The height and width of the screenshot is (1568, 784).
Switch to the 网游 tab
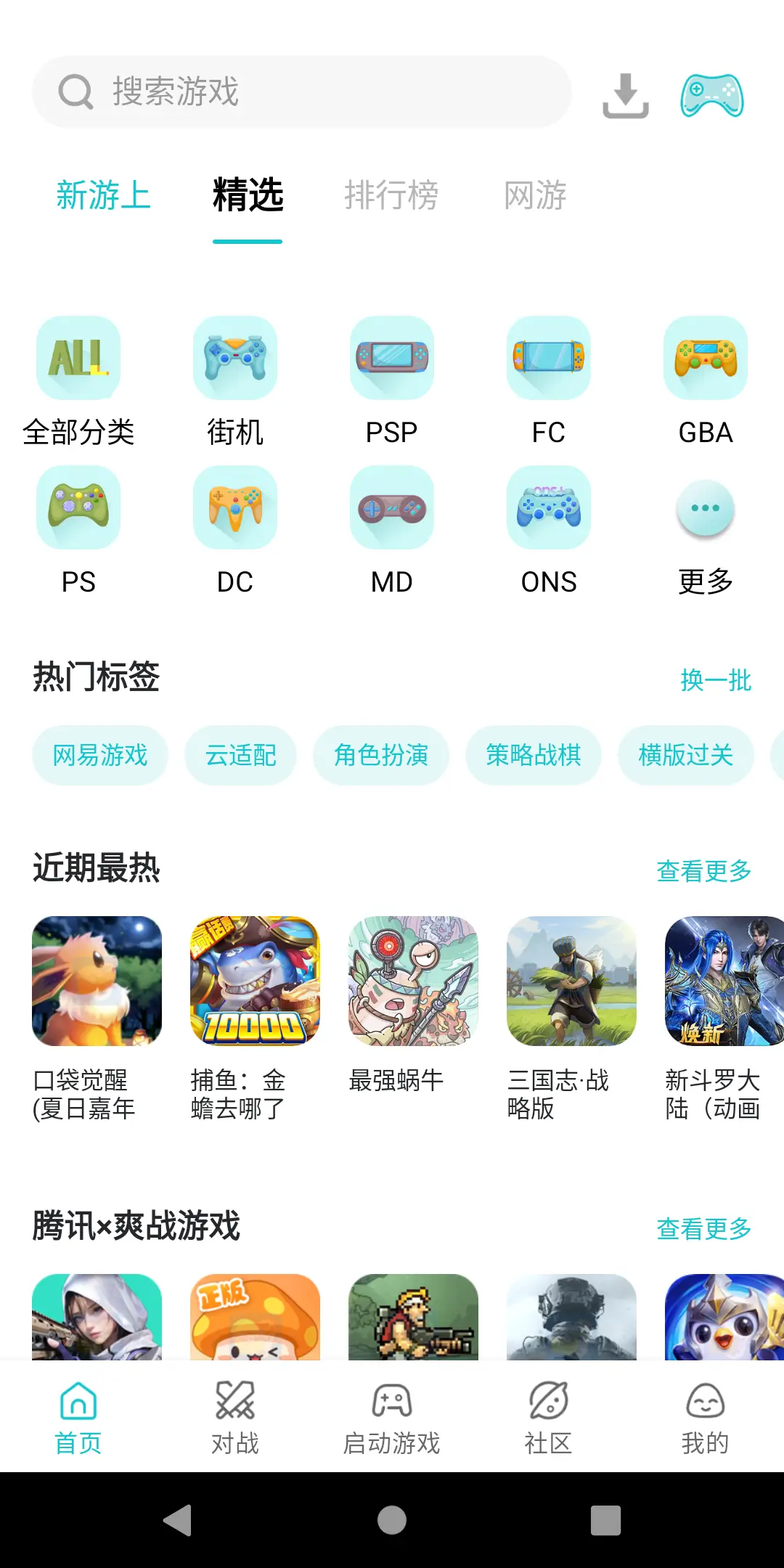tap(535, 195)
